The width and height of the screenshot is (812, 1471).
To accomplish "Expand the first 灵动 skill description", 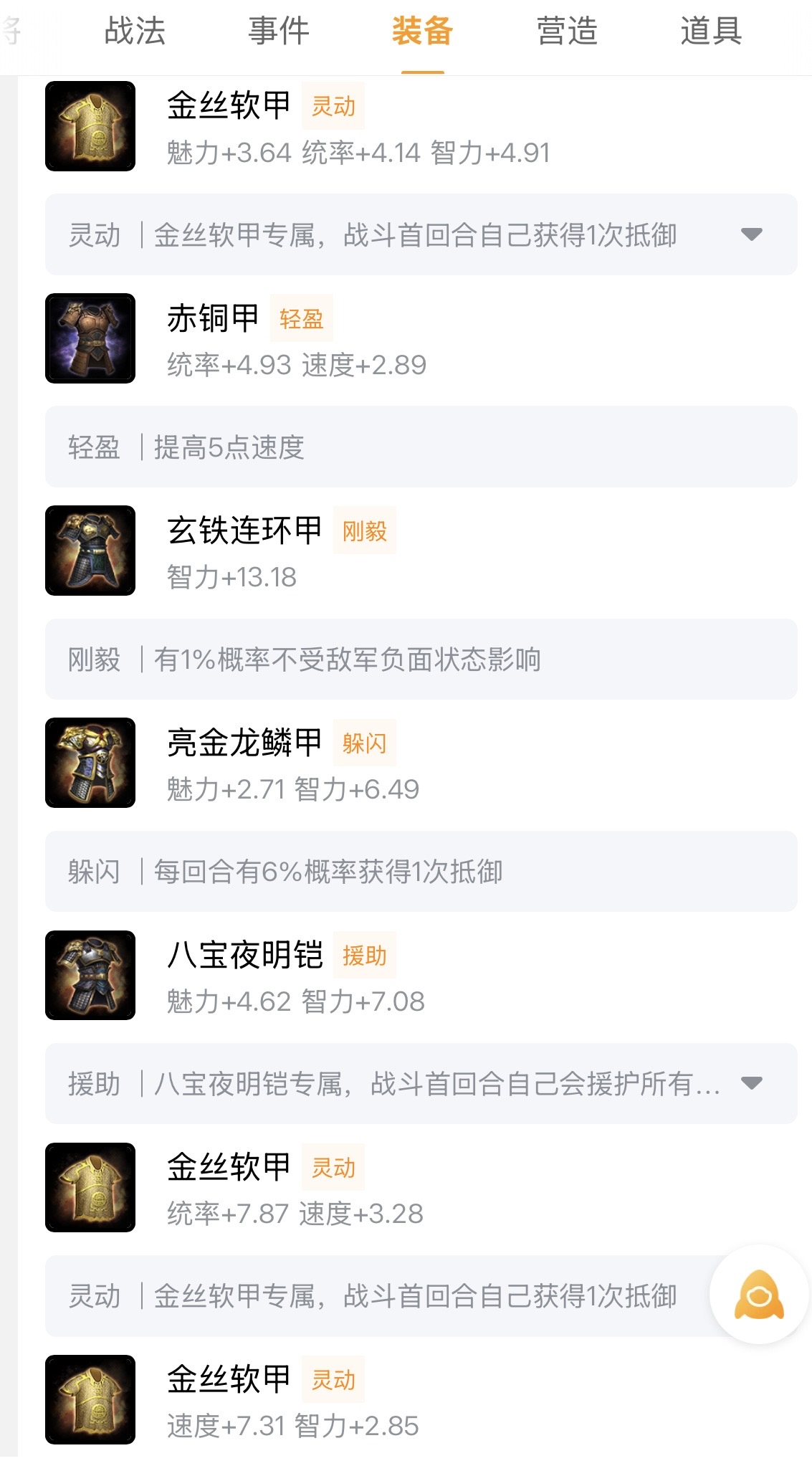I will pyautogui.click(x=751, y=234).
